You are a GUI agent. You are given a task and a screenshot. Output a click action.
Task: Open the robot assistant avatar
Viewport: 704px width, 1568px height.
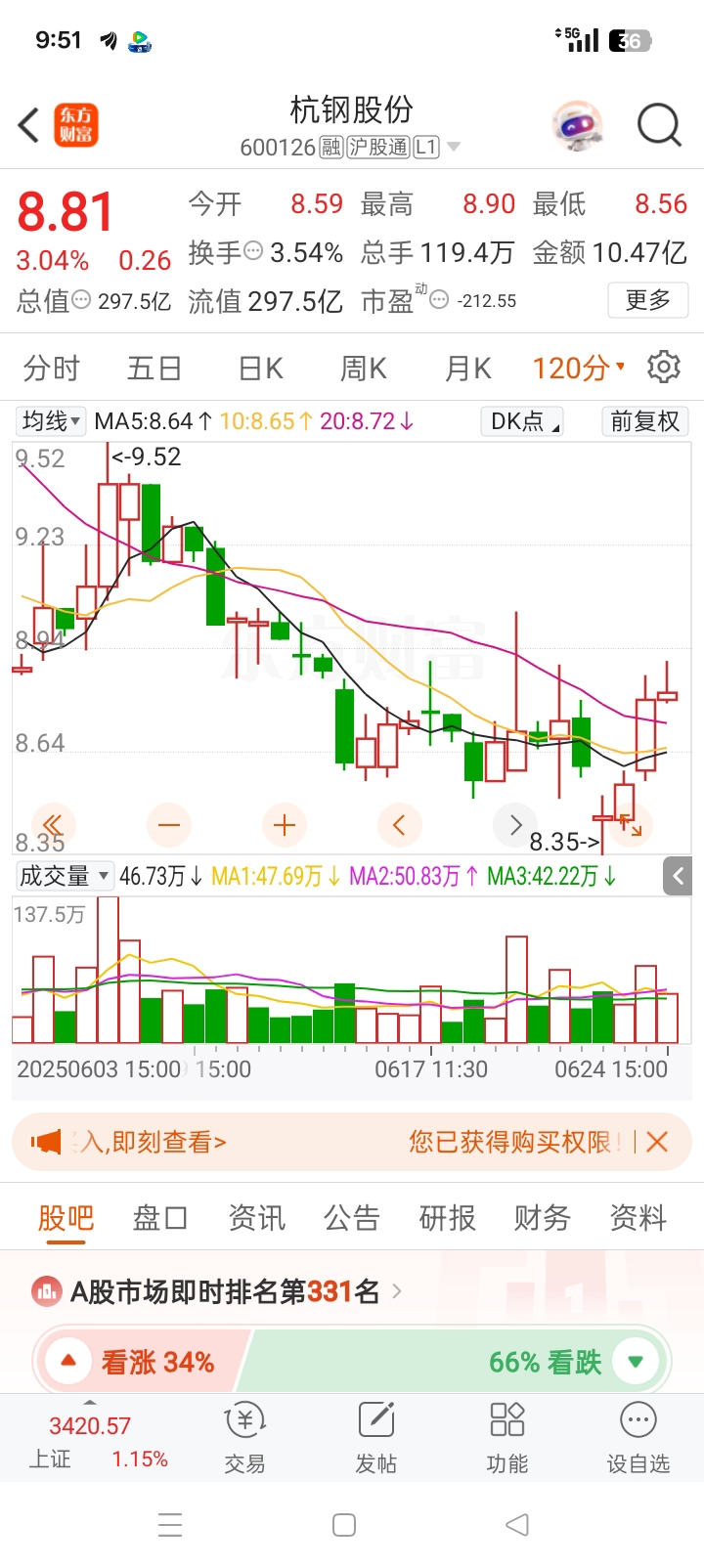[578, 125]
